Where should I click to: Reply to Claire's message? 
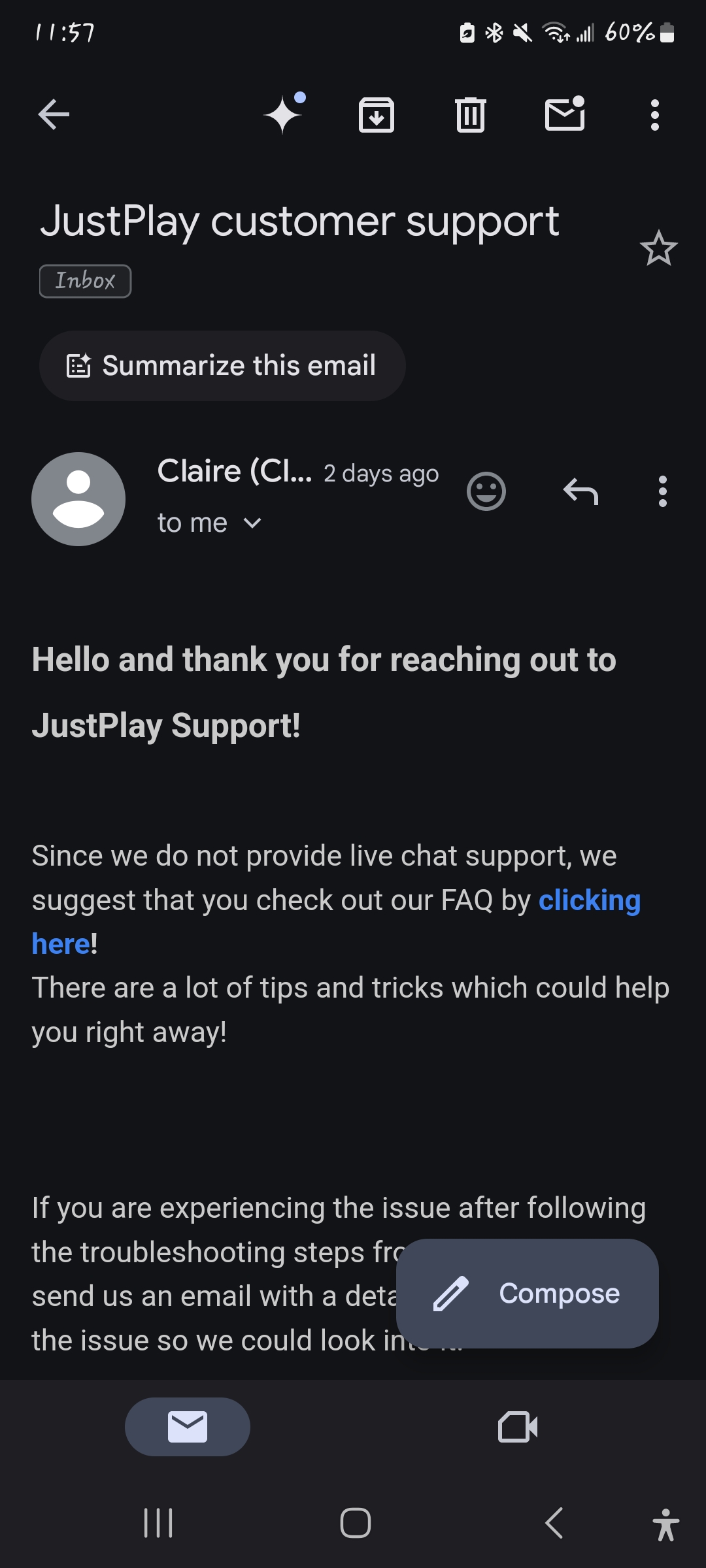580,491
